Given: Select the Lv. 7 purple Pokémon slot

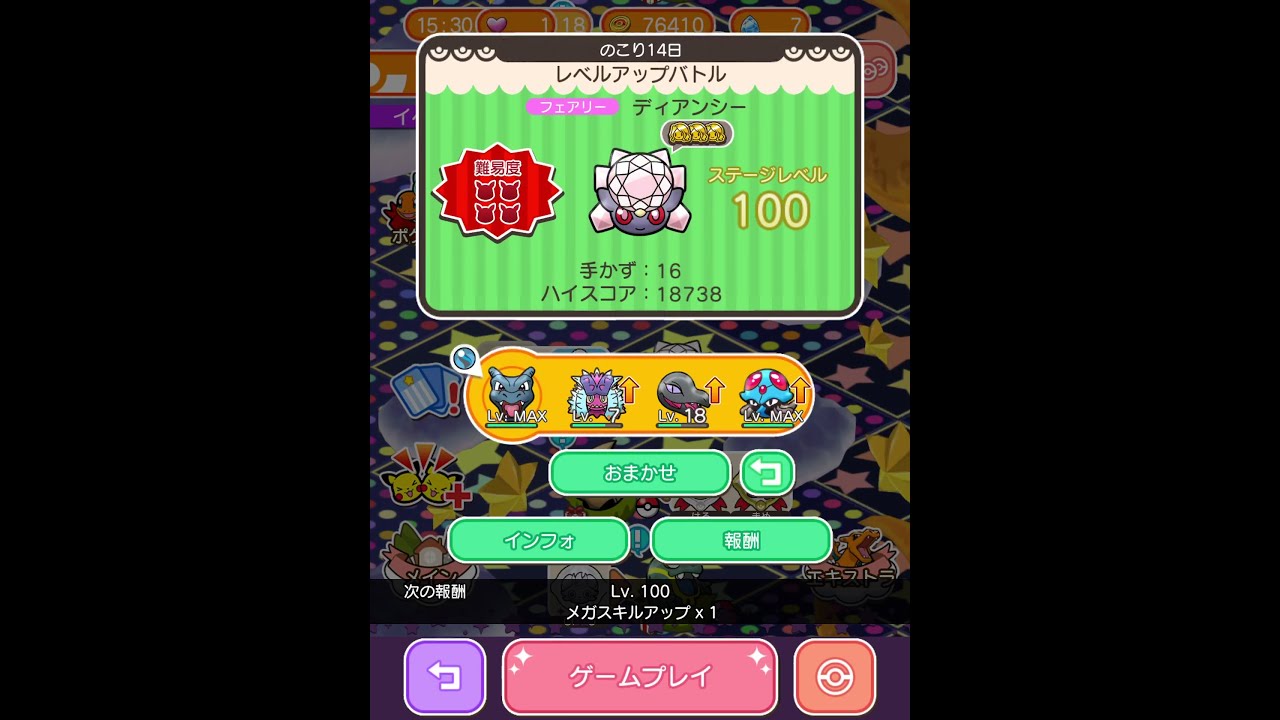Looking at the screenshot, I should pyautogui.click(x=598, y=395).
